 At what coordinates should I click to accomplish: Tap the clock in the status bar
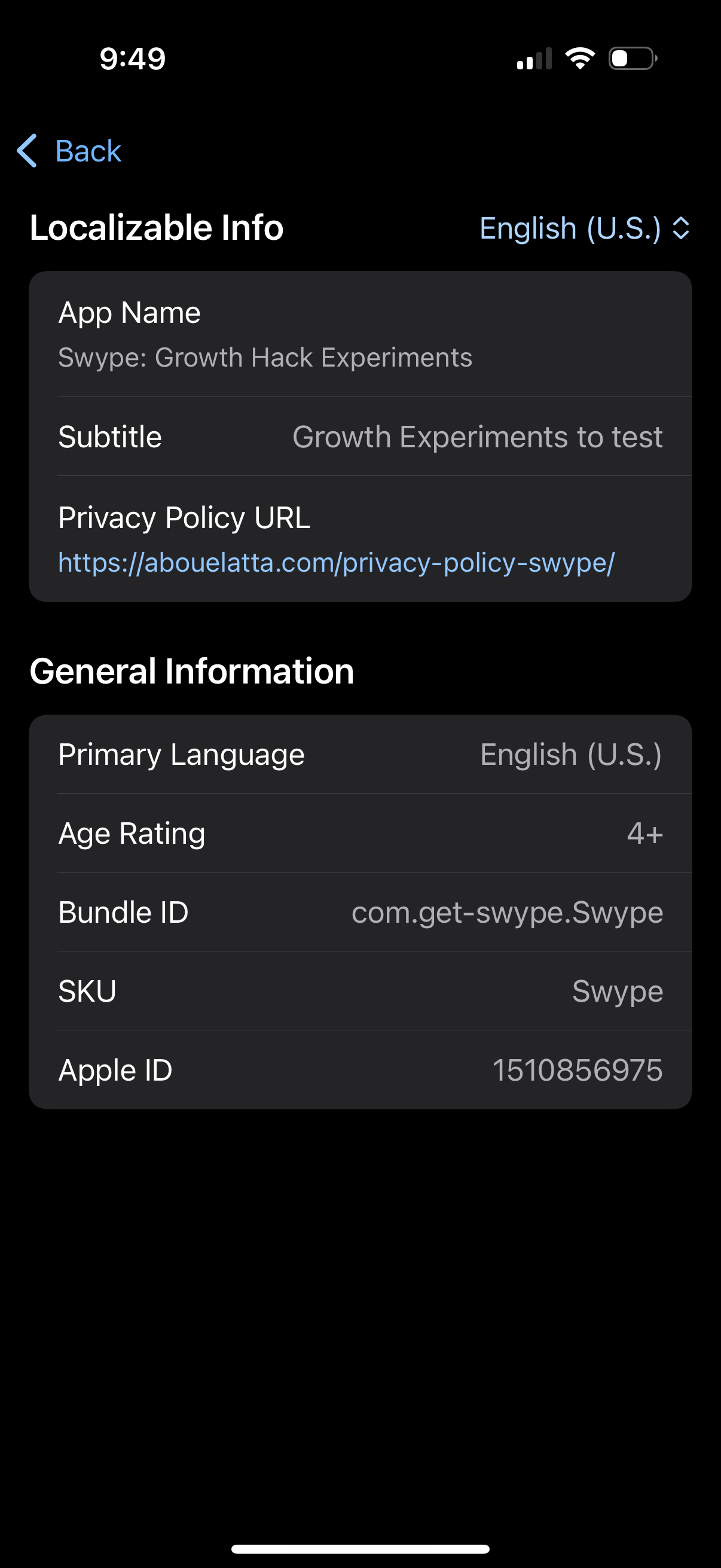[131, 57]
